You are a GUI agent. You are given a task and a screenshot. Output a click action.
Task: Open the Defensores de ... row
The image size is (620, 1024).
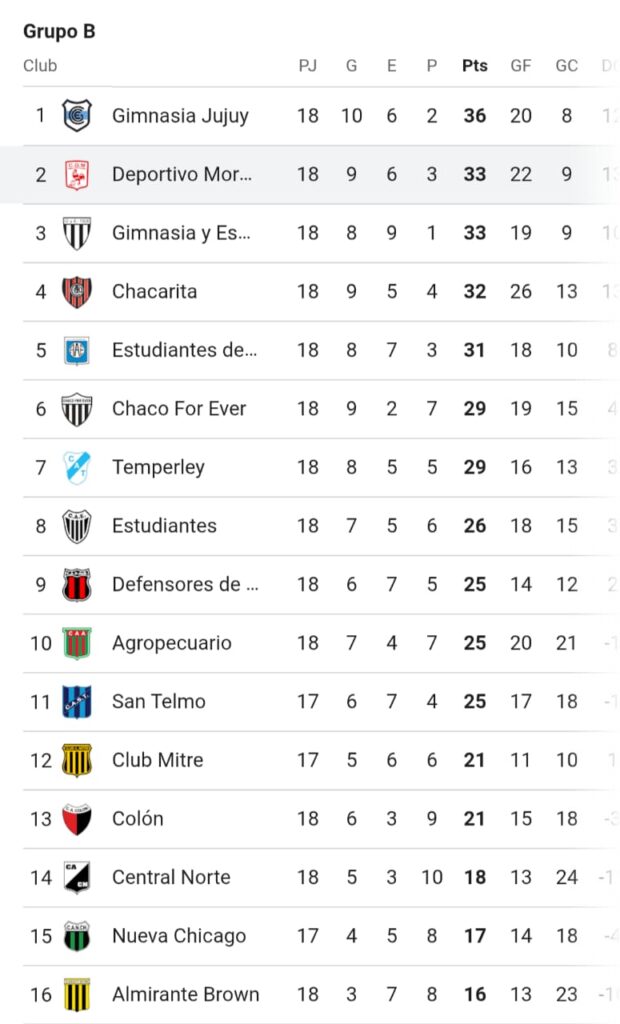click(x=310, y=584)
